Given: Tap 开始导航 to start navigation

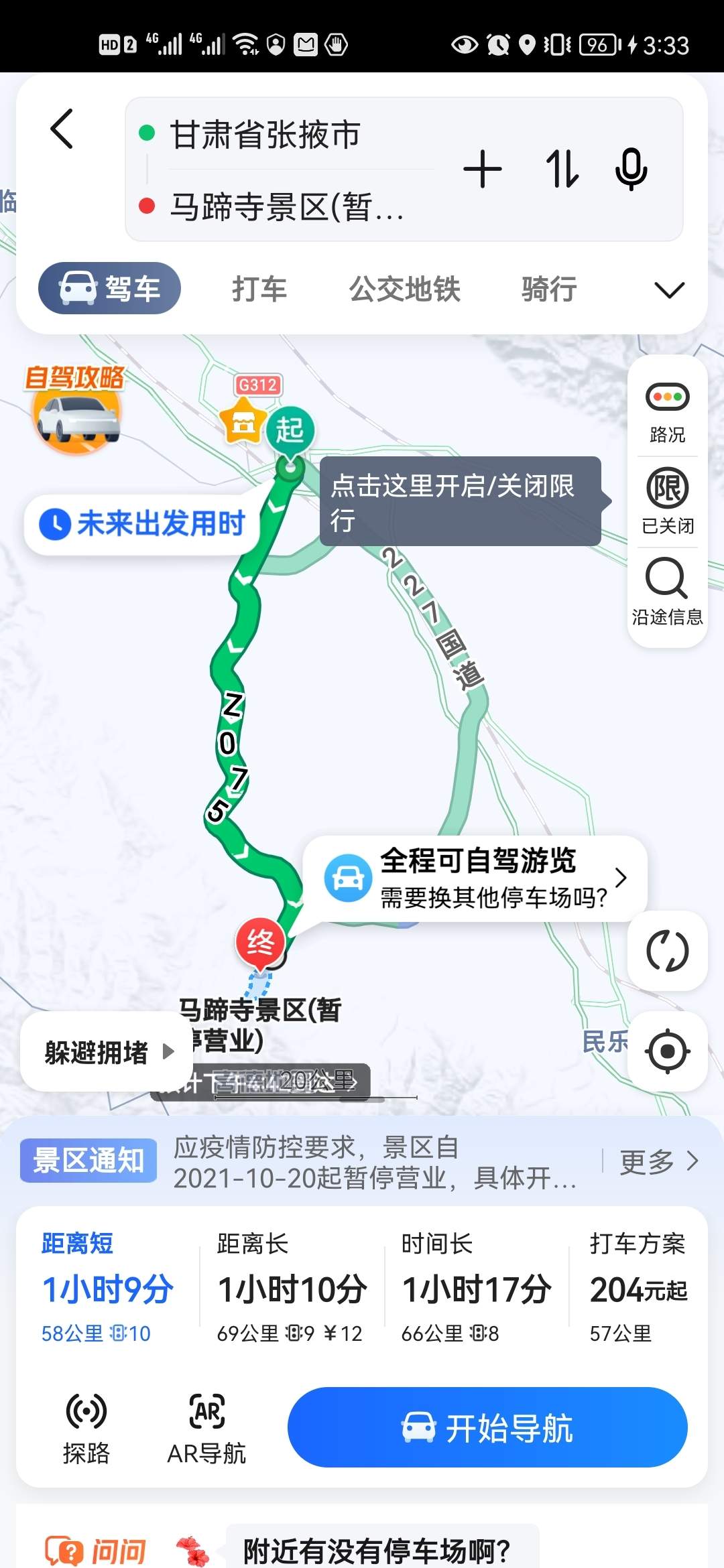Looking at the screenshot, I should tap(487, 1427).
